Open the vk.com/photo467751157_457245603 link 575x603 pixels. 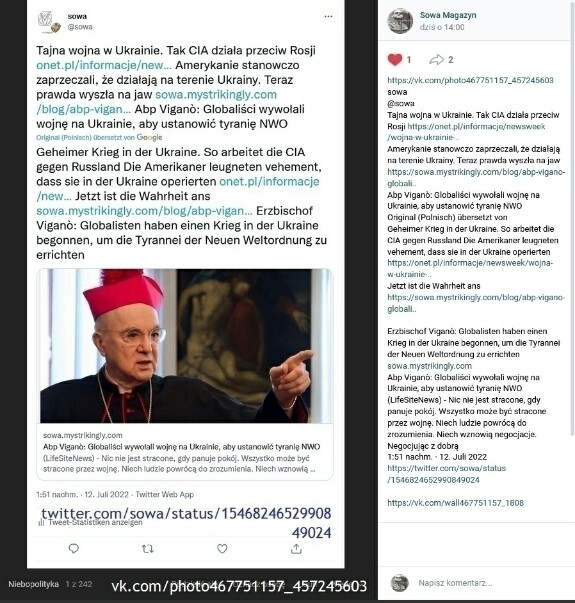pyautogui.click(x=470, y=80)
